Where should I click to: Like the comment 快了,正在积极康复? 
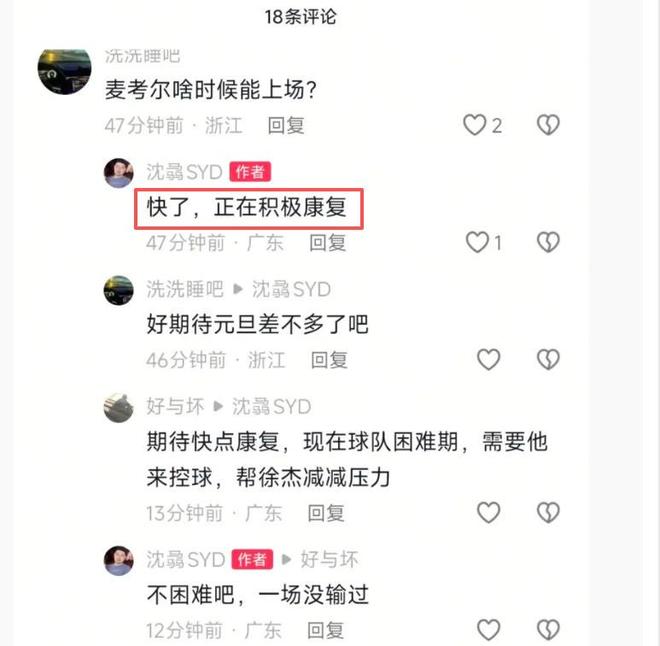click(x=478, y=242)
